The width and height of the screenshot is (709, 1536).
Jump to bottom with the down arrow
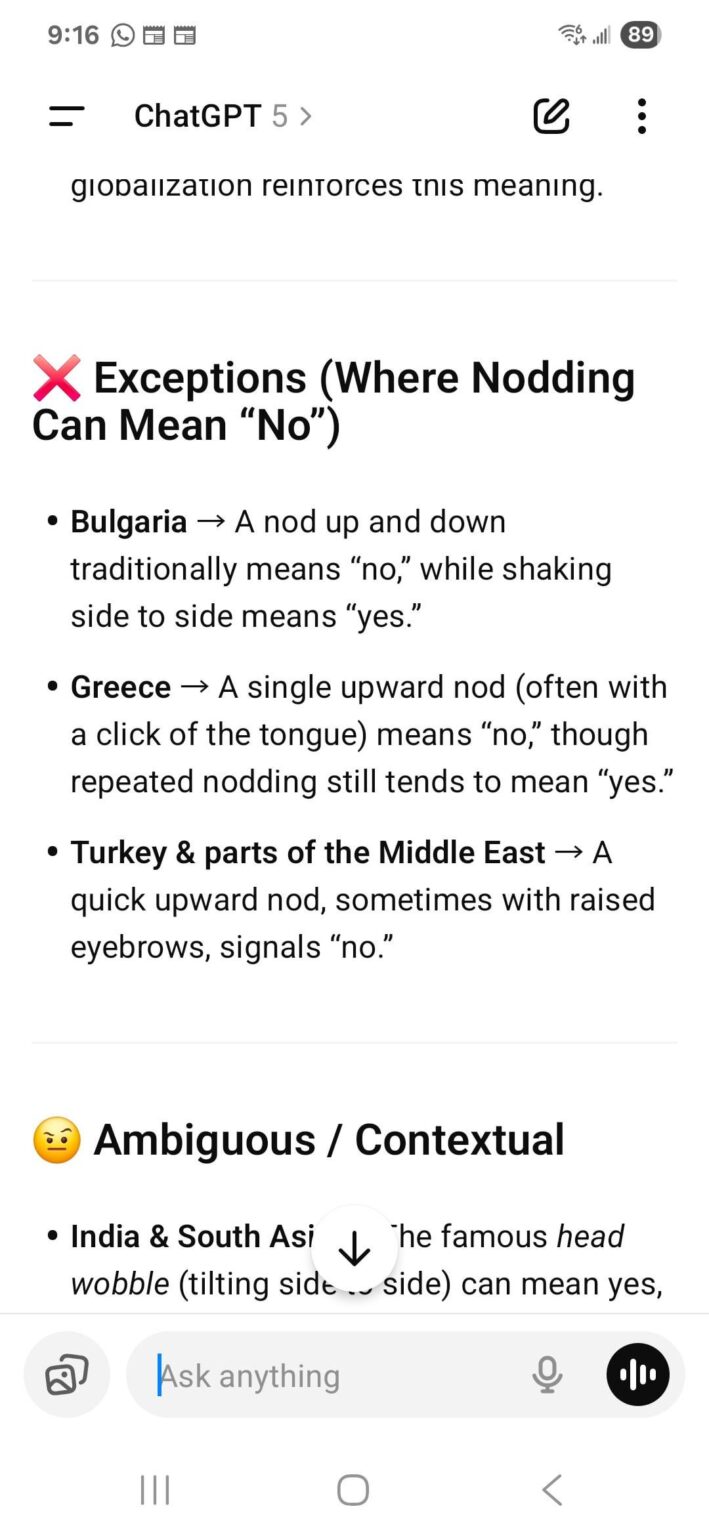pyautogui.click(x=354, y=1249)
